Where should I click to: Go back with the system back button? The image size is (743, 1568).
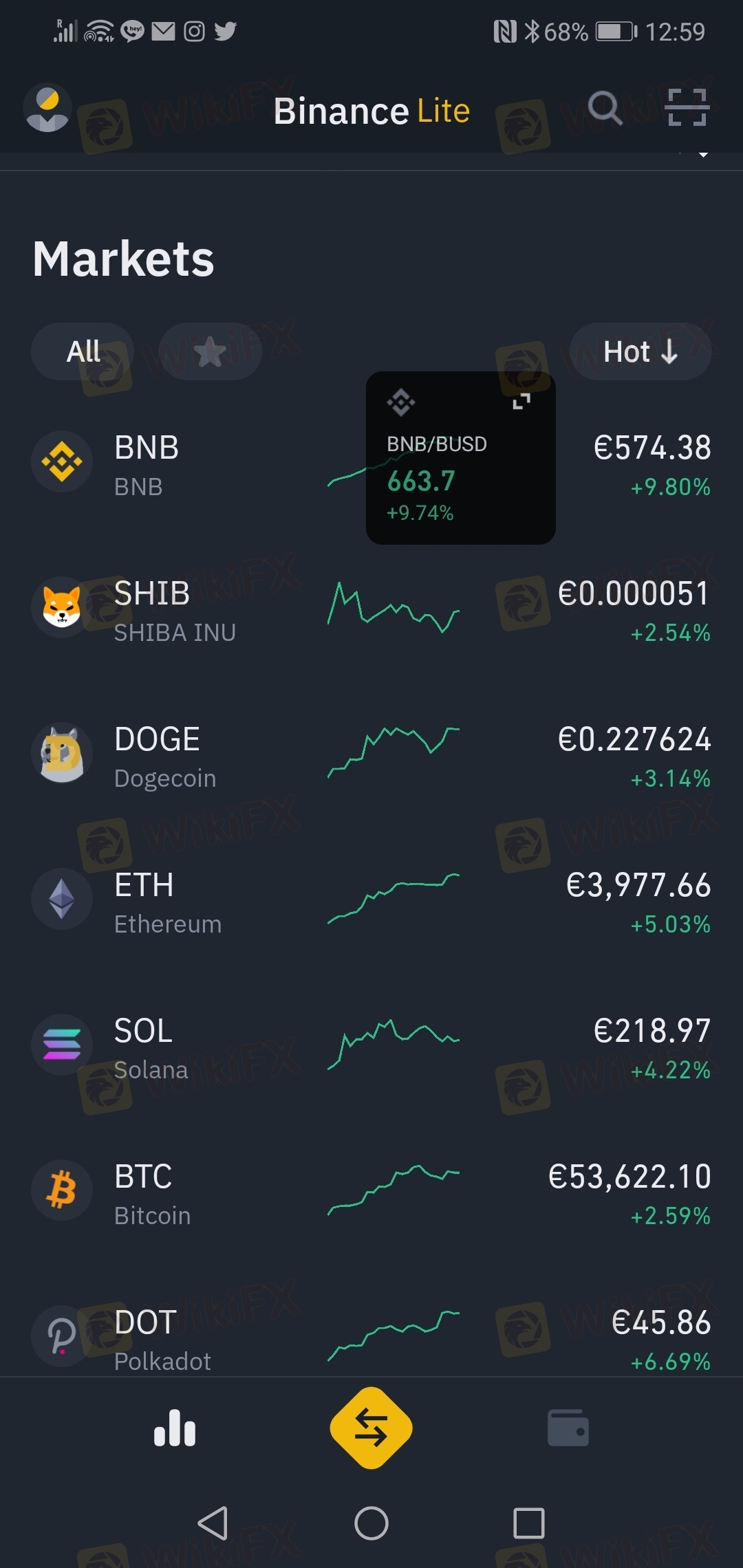(x=213, y=1523)
